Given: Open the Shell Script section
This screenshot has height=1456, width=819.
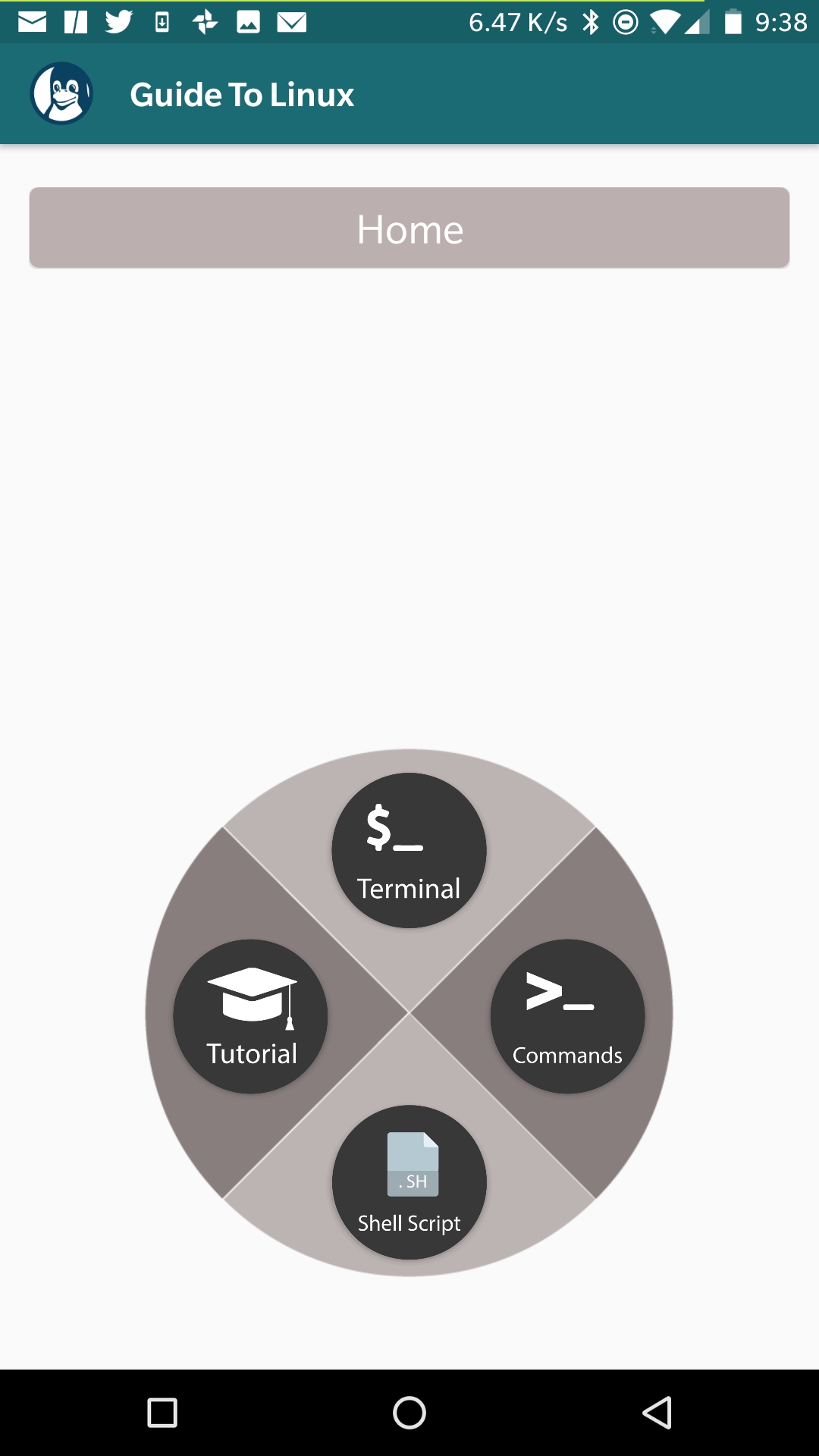Looking at the screenshot, I should tap(409, 1182).
